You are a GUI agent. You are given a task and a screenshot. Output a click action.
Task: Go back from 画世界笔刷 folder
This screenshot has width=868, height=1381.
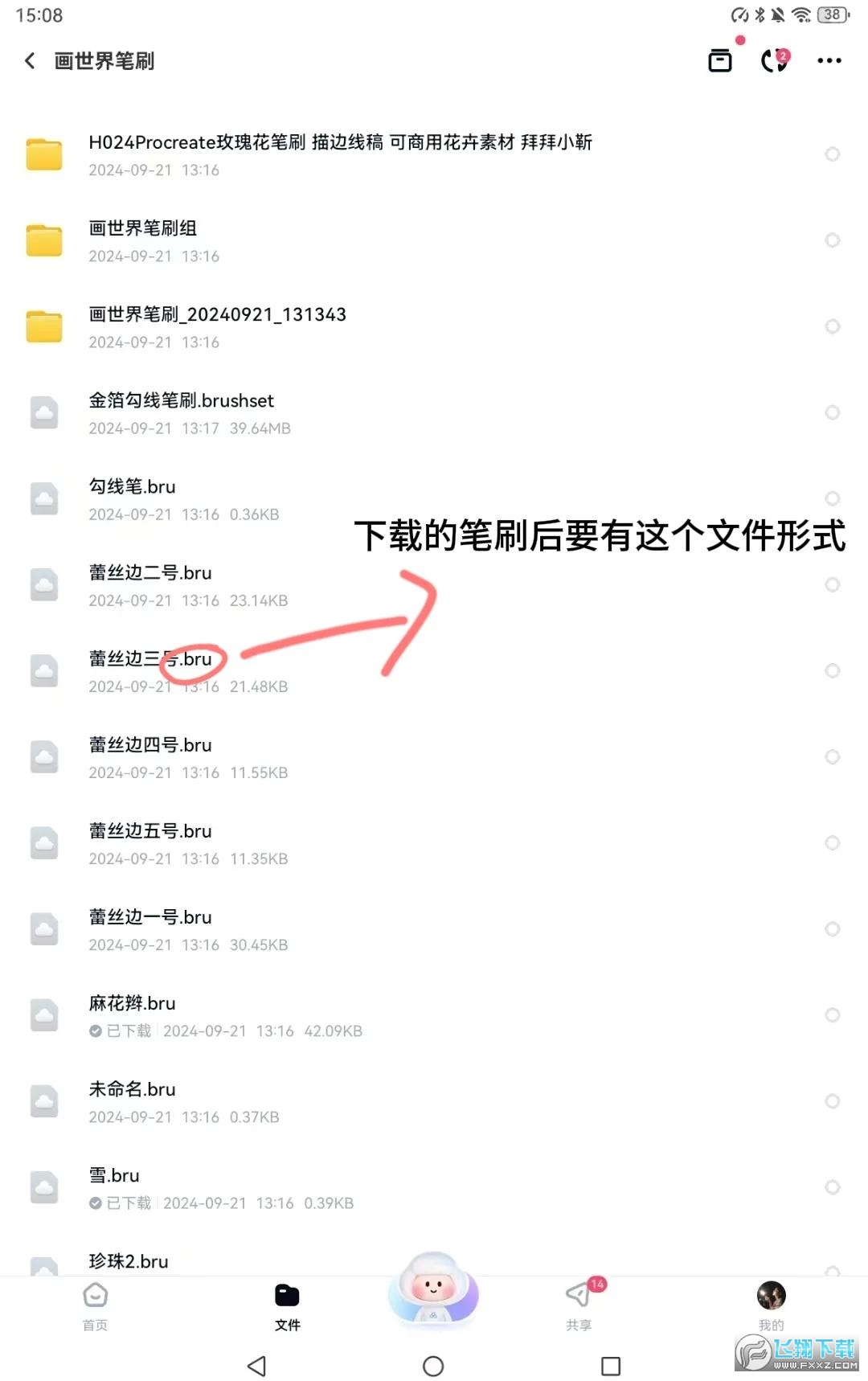click(30, 61)
